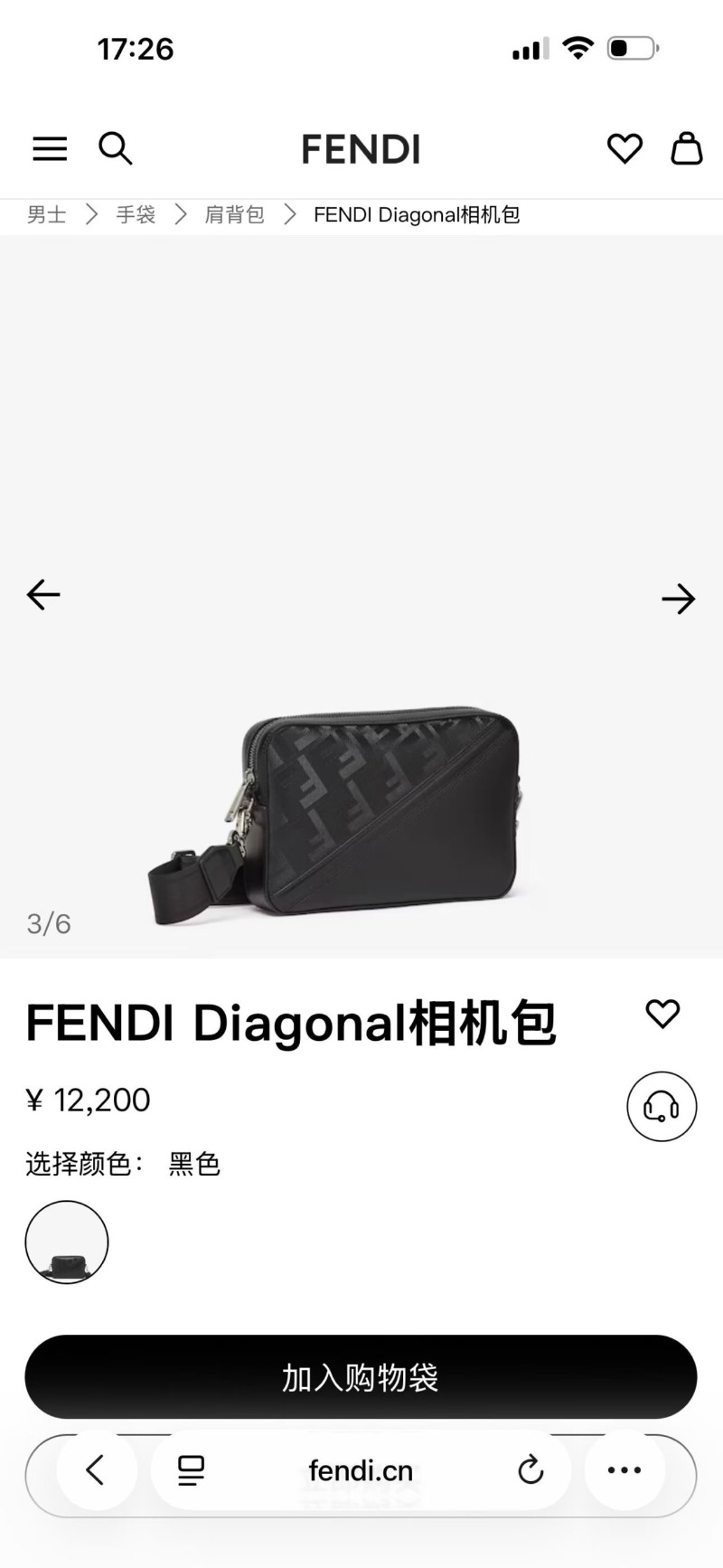The image size is (723, 1568).
Task: Open the wishlist heart in header
Action: click(624, 148)
